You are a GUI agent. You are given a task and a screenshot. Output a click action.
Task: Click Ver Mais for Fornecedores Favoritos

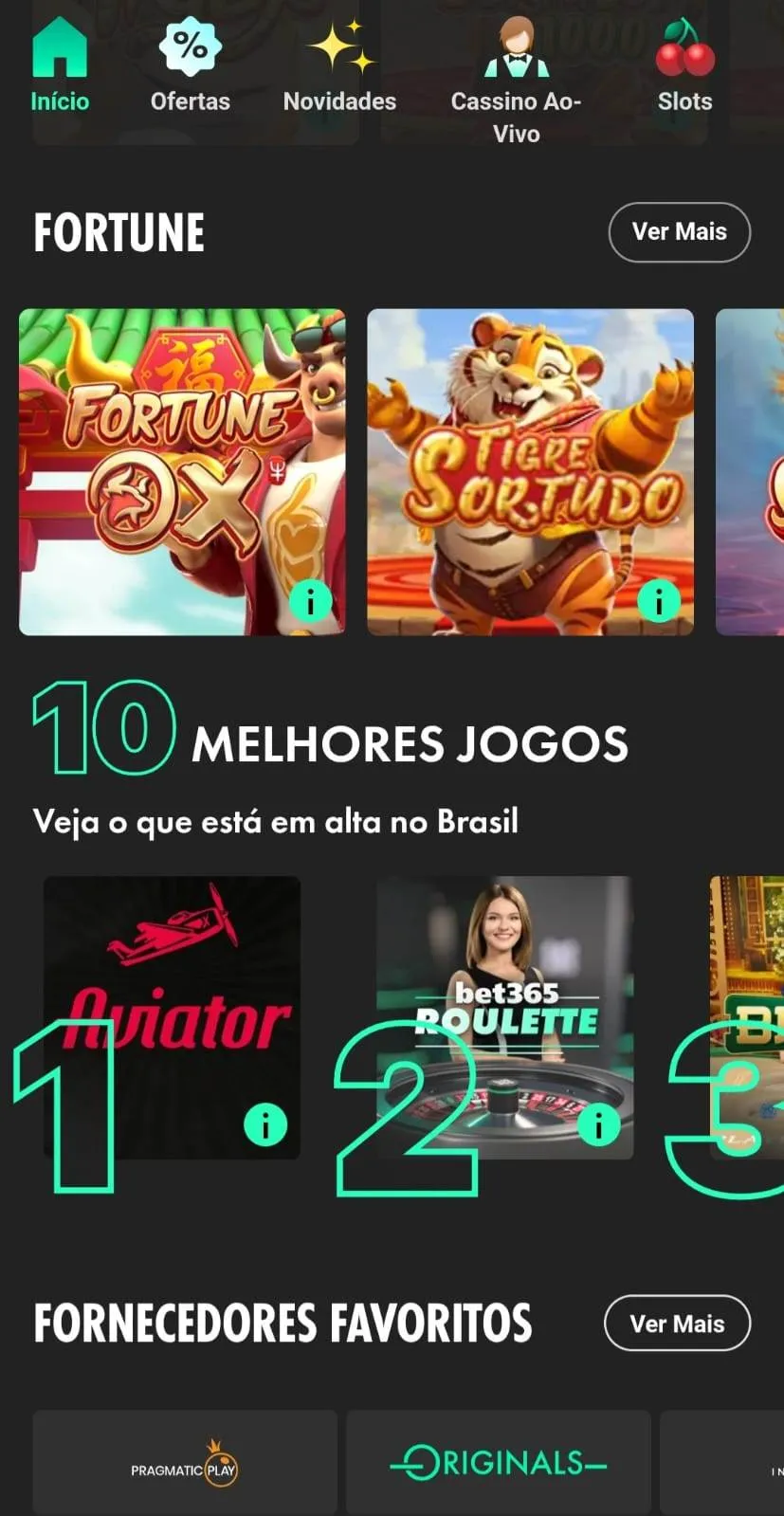[x=677, y=1323]
